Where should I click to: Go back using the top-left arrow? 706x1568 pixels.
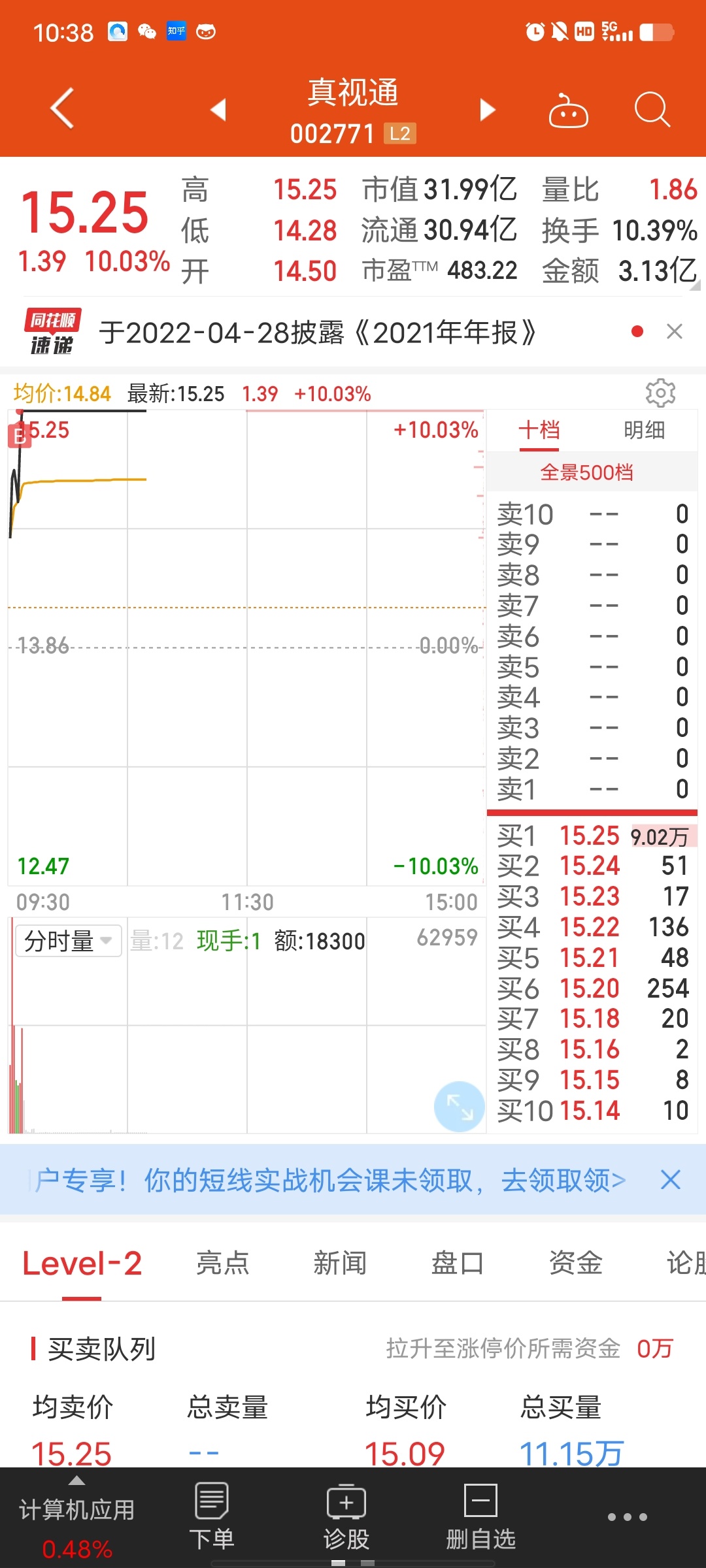click(62, 108)
